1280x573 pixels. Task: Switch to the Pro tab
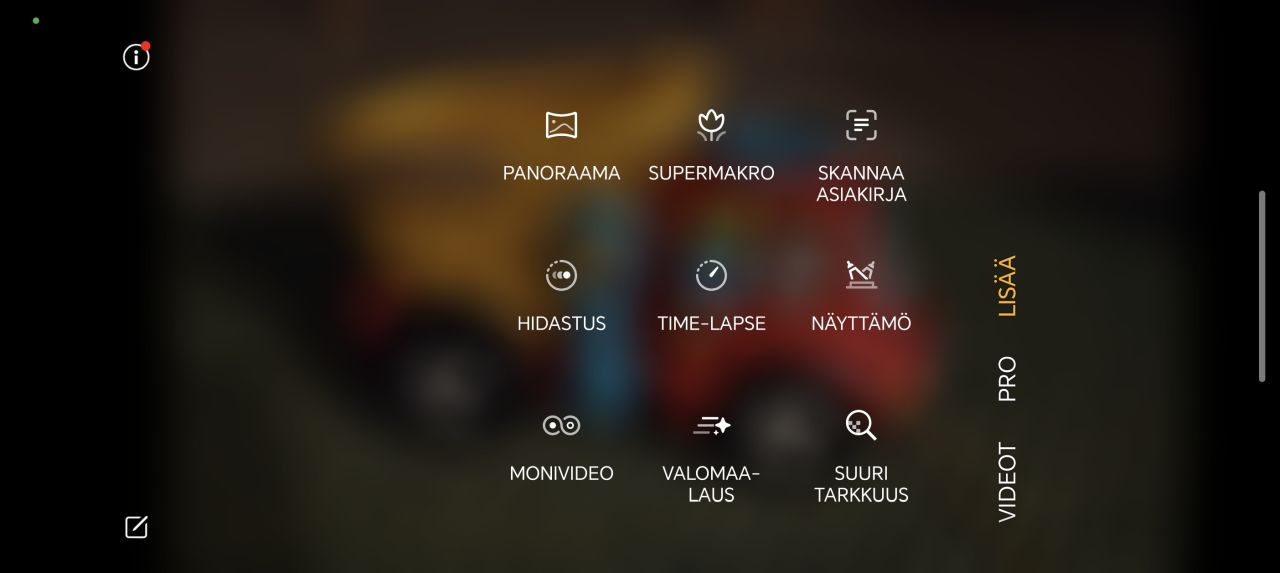click(1007, 379)
